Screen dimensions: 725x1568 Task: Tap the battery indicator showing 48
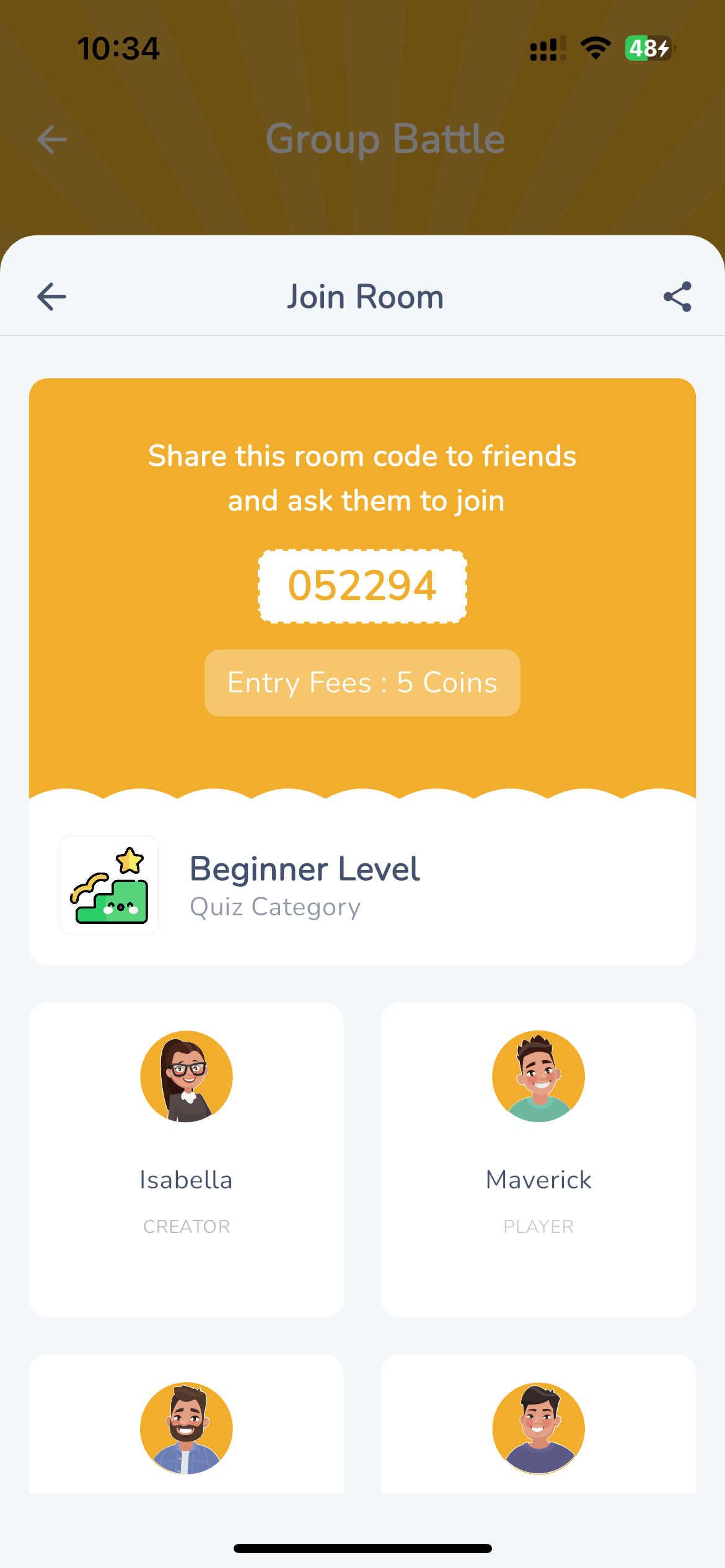646,48
